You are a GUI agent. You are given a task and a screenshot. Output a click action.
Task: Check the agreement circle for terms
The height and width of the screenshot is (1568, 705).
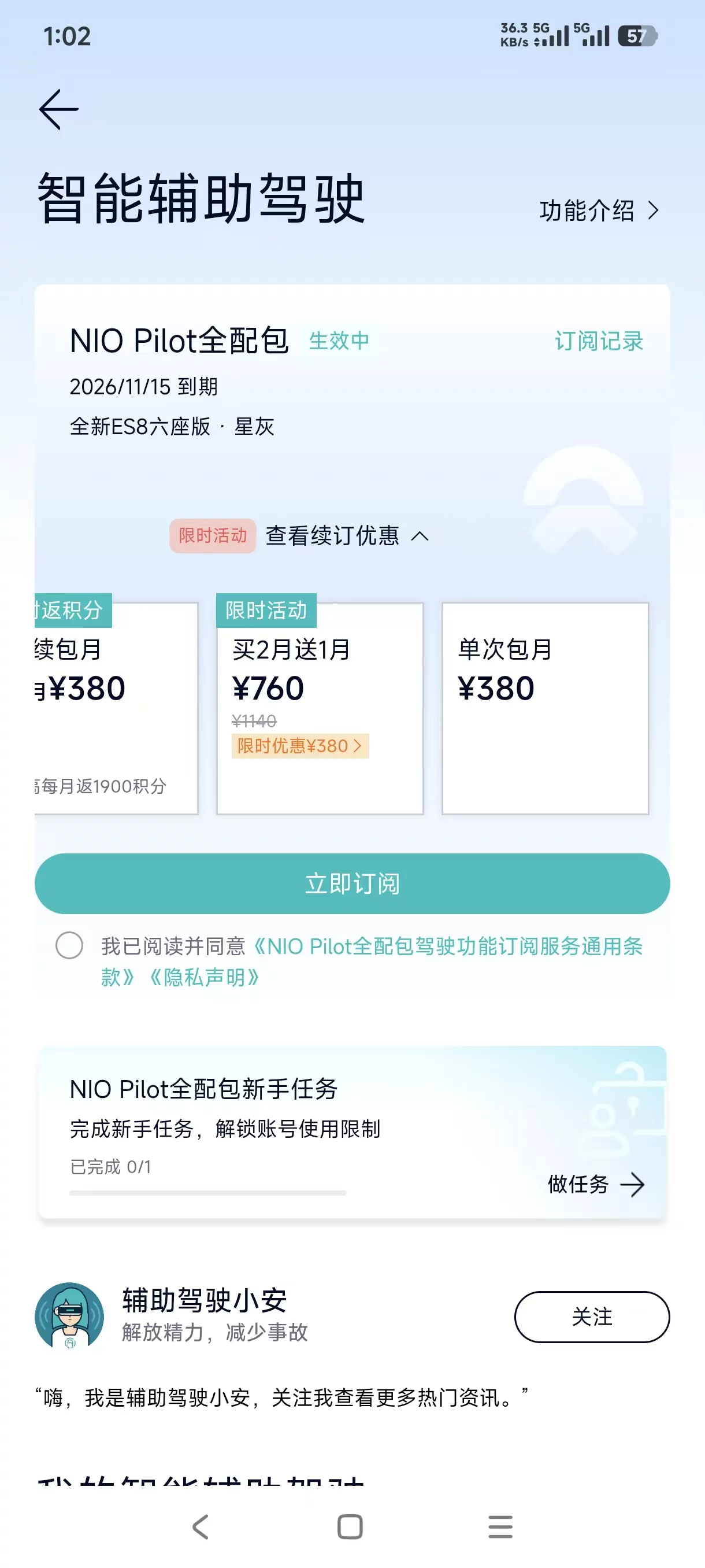69,945
